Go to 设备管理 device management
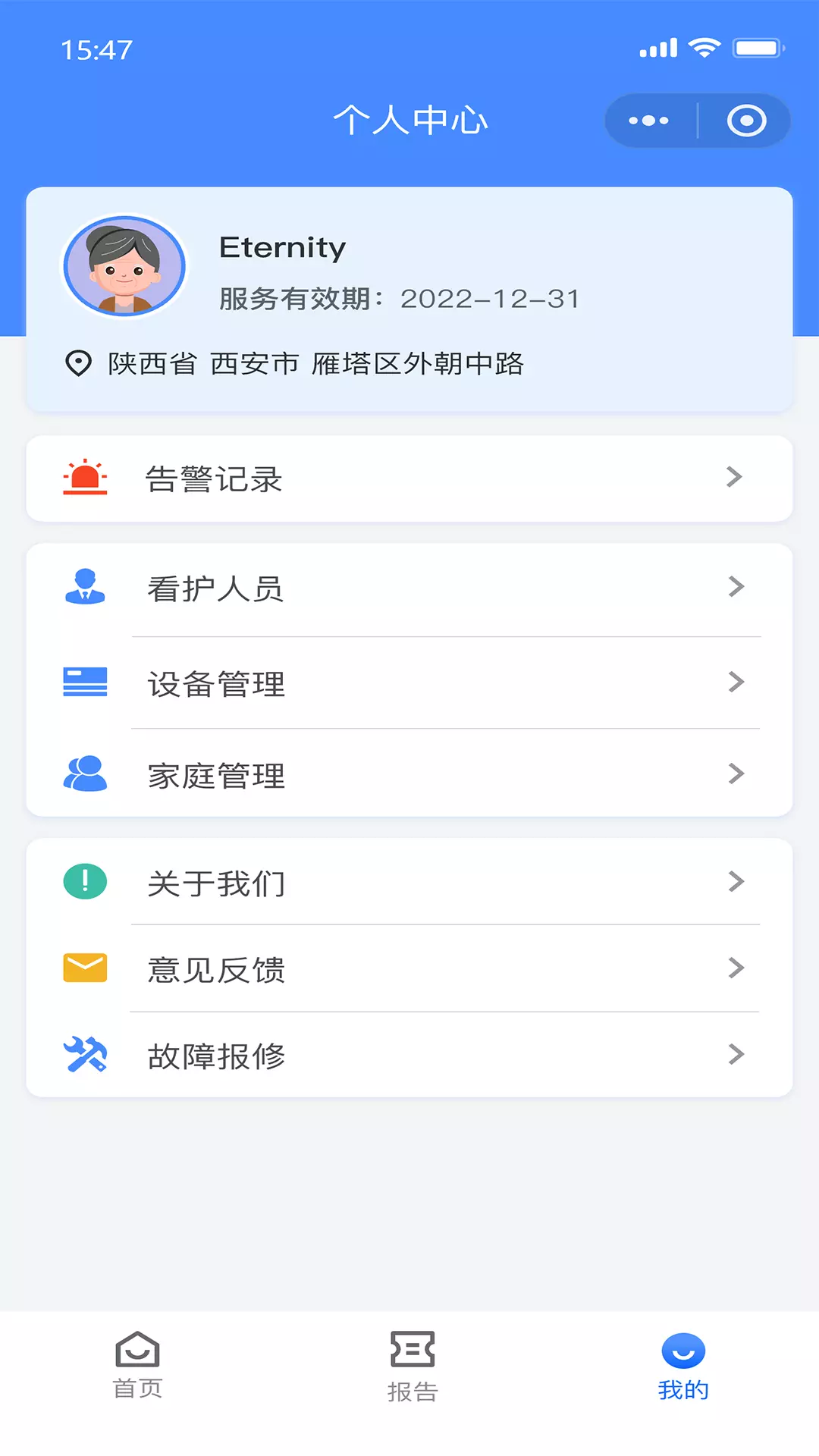This screenshot has height=1456, width=819. click(x=409, y=682)
